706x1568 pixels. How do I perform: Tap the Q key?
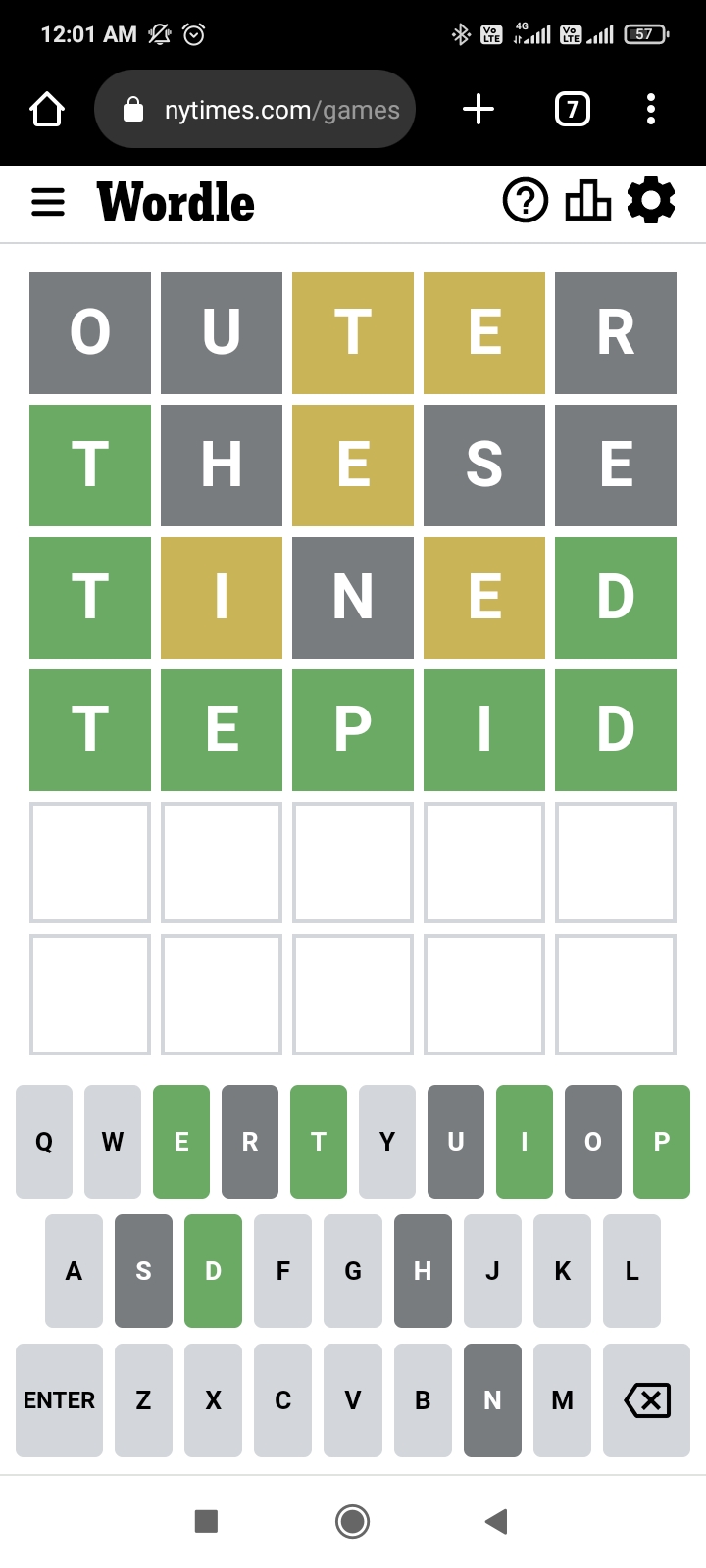(x=44, y=1142)
